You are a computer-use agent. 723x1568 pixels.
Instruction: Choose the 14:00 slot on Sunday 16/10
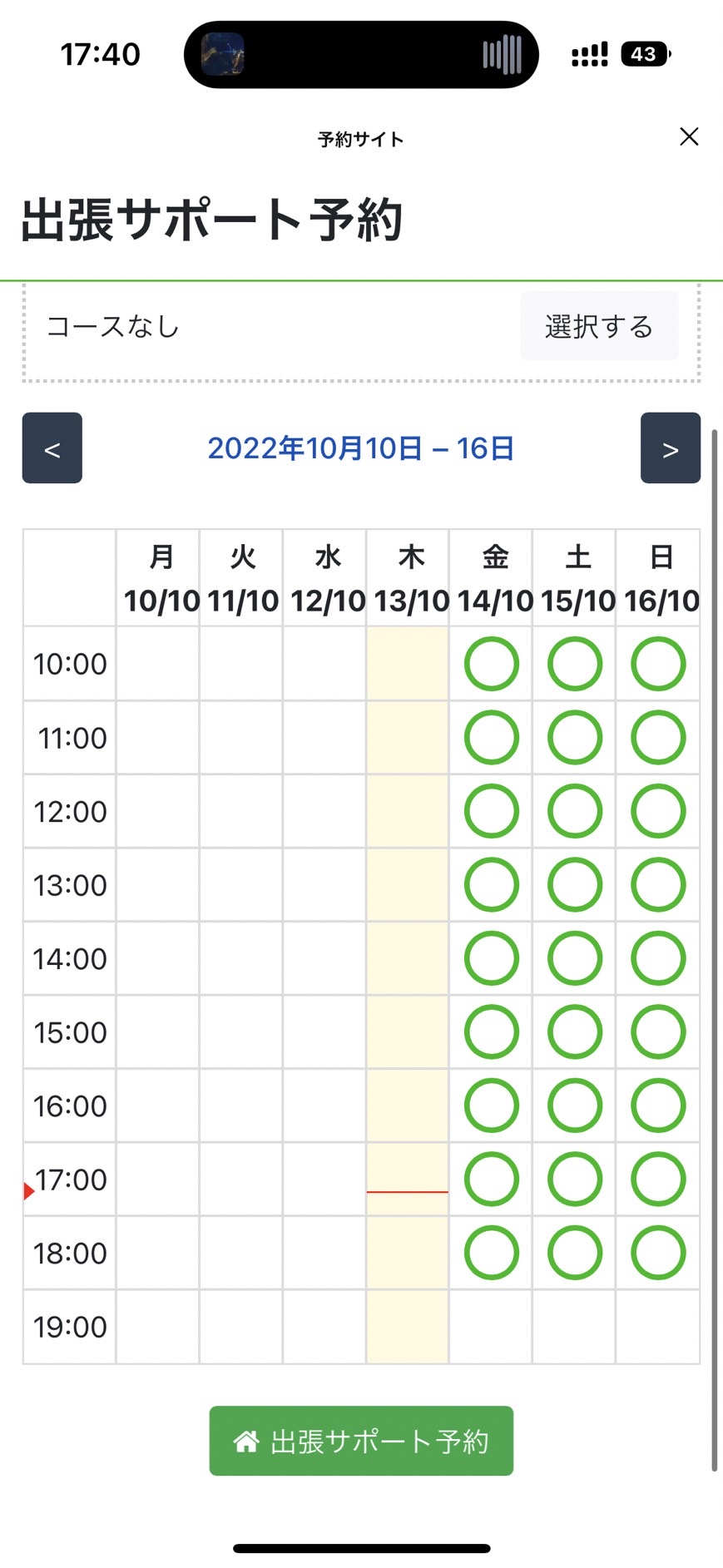[x=658, y=958]
